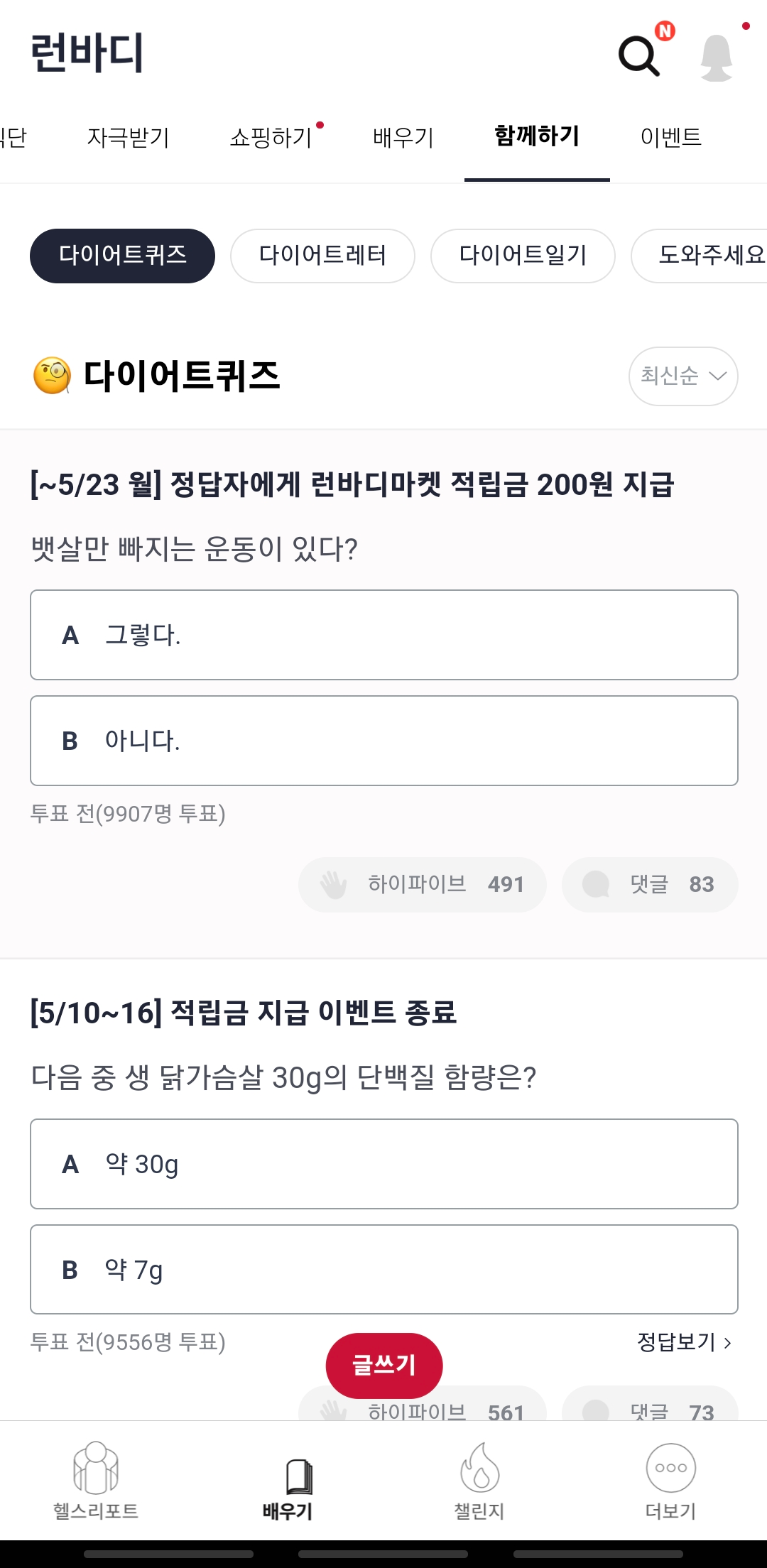Screen dimensions: 767x1568
Task: Select the 다이어트레터 filter pill
Action: tap(322, 256)
